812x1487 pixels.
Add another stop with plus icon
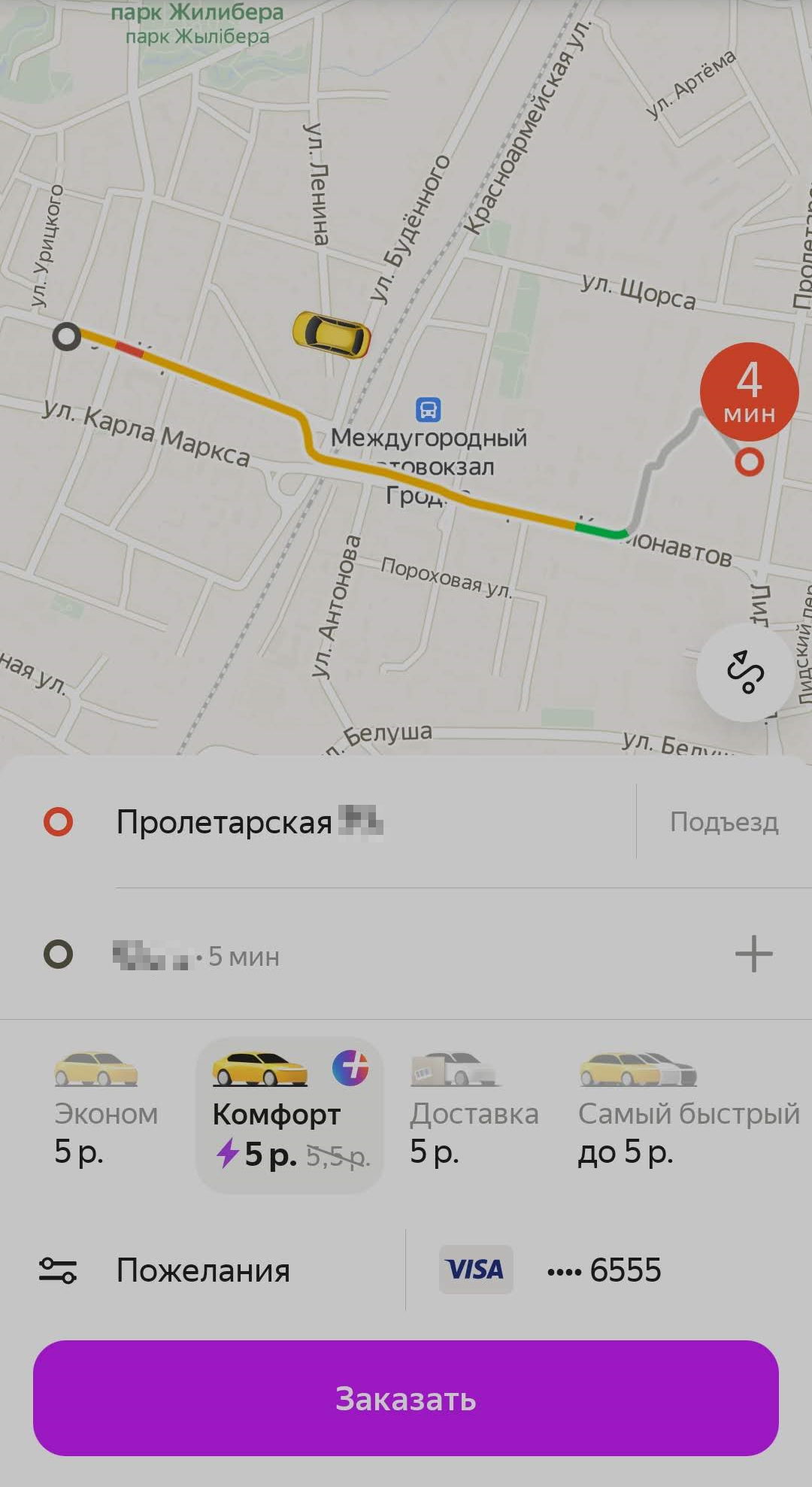click(x=753, y=954)
